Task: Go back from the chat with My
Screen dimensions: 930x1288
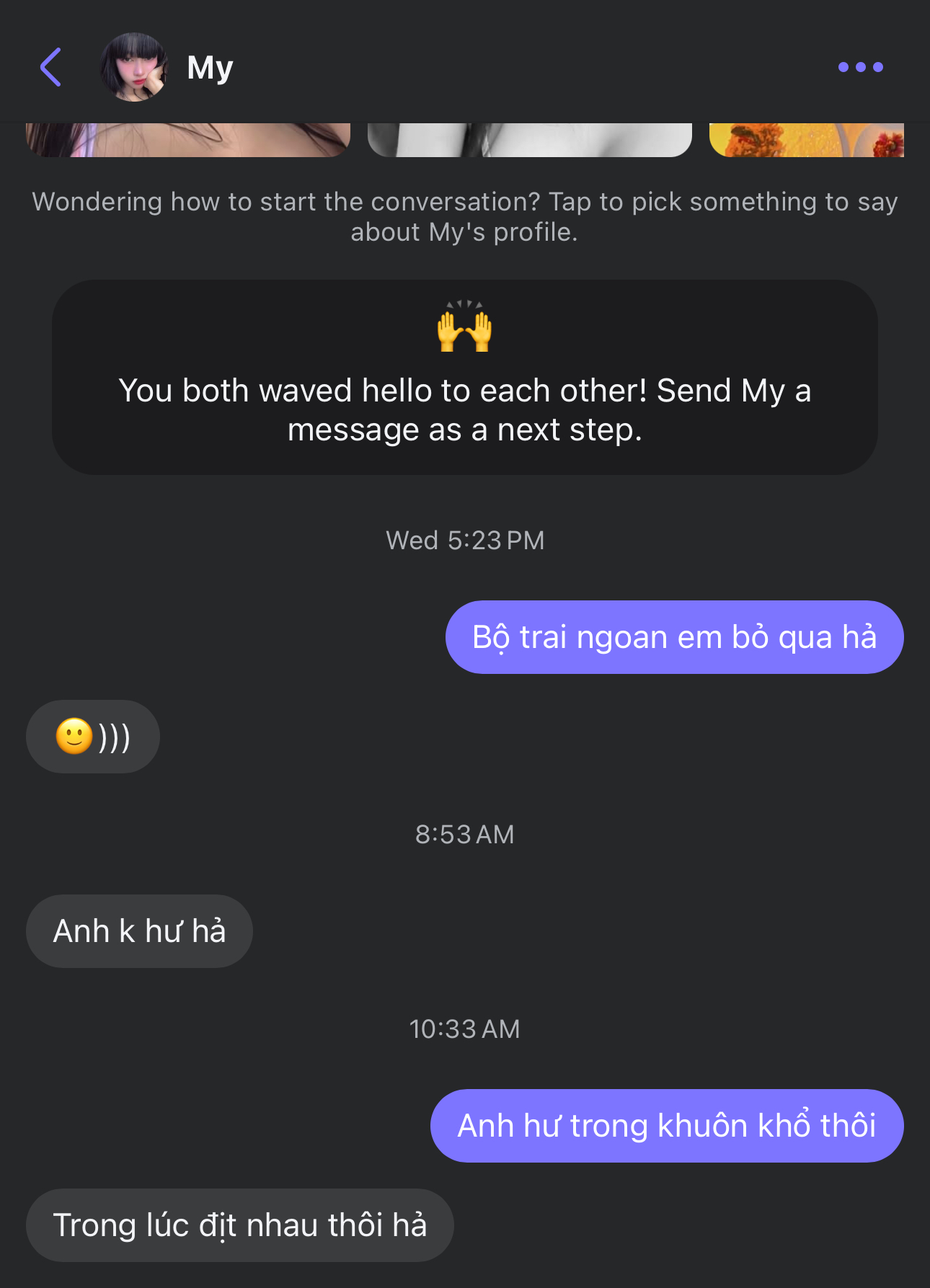Action: [51, 68]
